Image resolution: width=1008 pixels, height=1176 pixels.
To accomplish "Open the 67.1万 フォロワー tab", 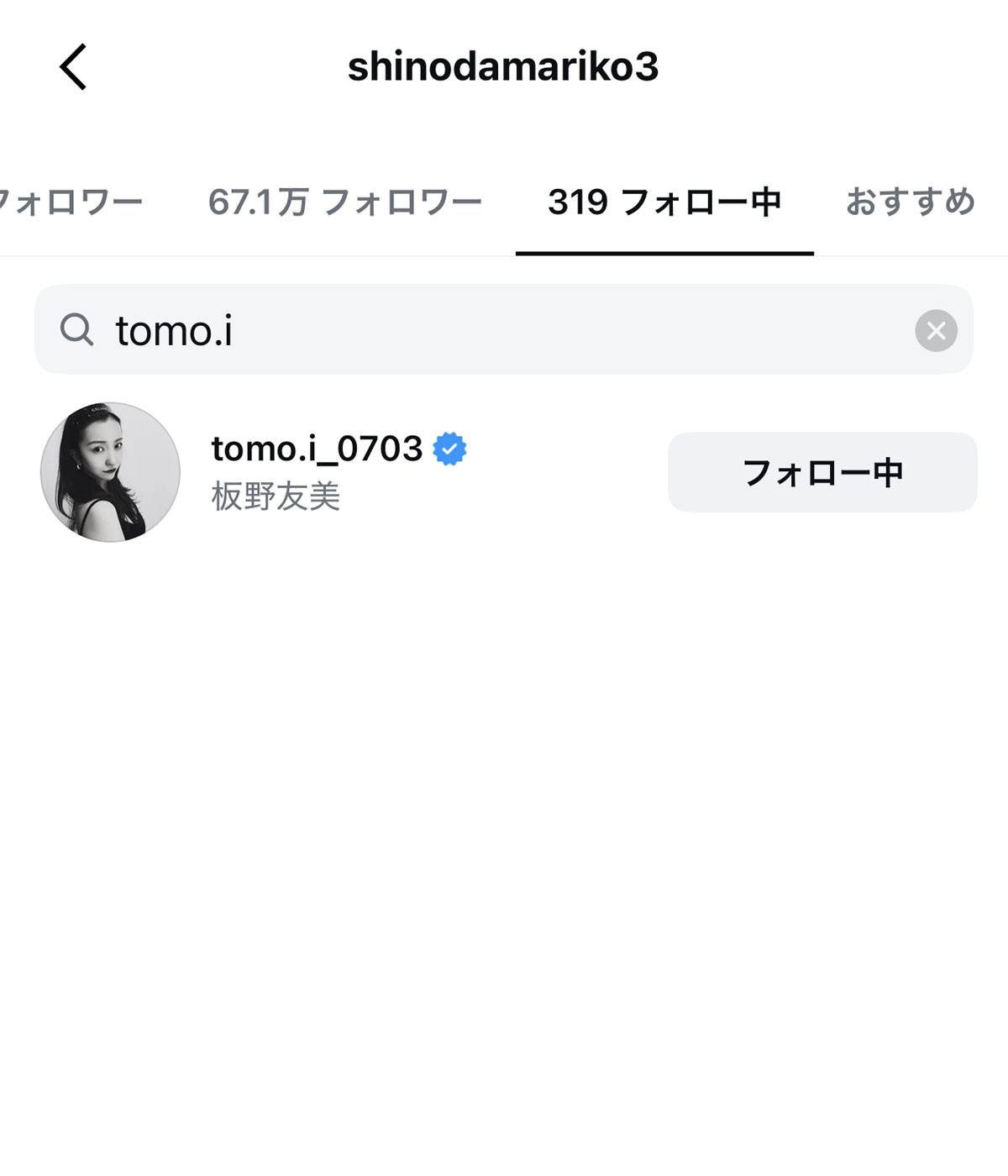I will (x=346, y=200).
